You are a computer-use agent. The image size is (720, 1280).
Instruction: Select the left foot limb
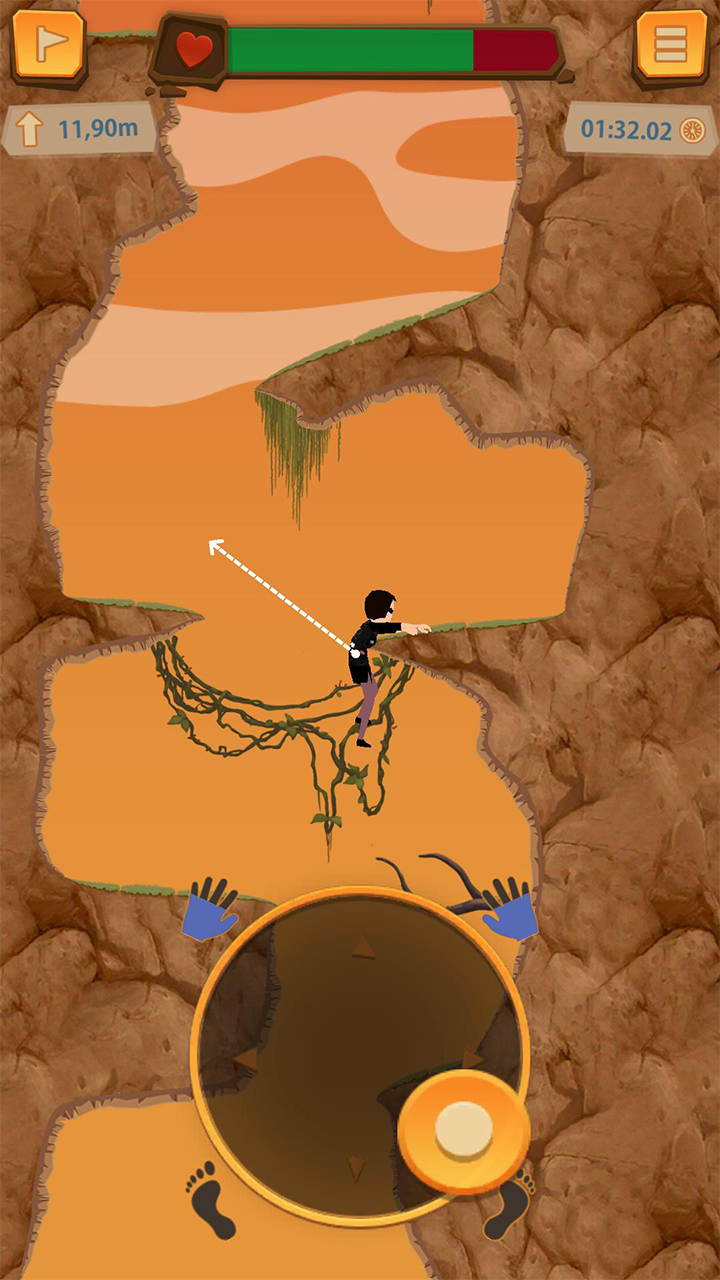[x=211, y=1199]
